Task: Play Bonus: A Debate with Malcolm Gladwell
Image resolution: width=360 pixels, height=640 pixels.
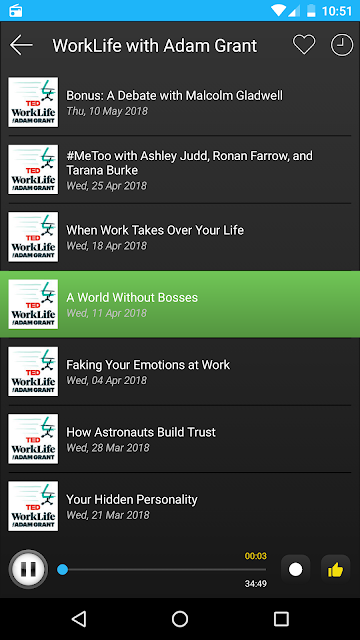Action: [180, 102]
